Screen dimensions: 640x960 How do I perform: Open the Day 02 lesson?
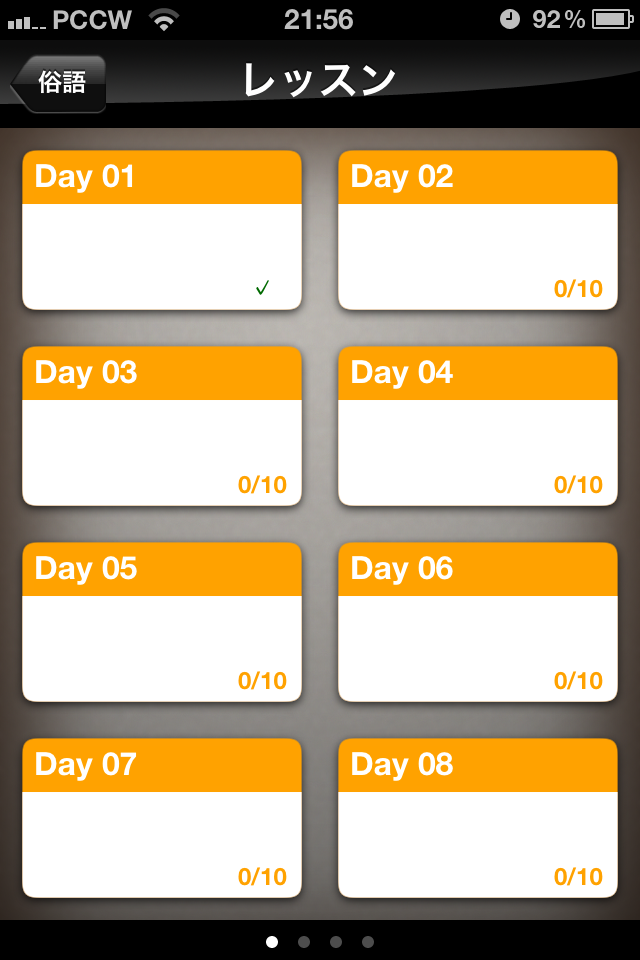click(x=478, y=230)
